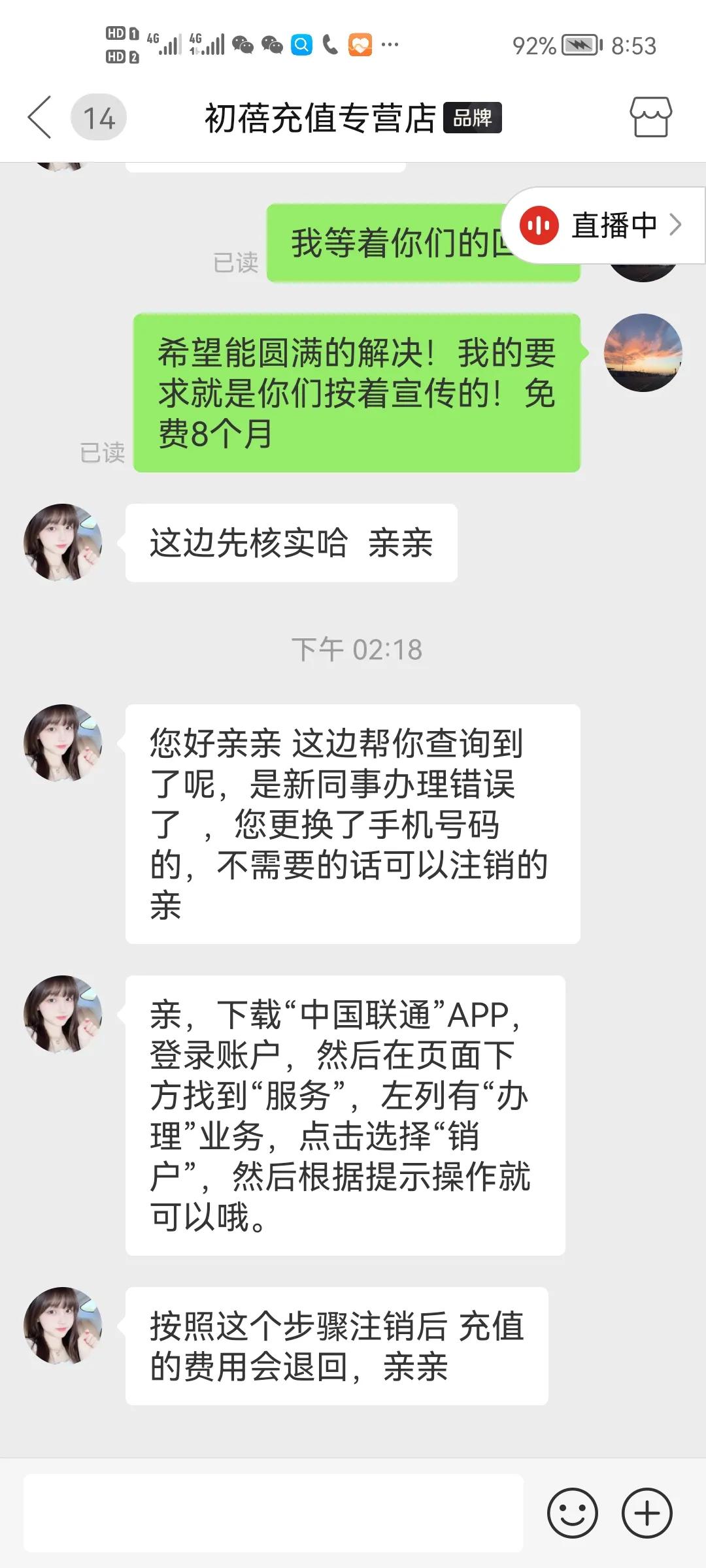Tap the blue search icon in the status bar
Image resolution: width=706 pixels, height=1568 pixels.
click(301, 44)
